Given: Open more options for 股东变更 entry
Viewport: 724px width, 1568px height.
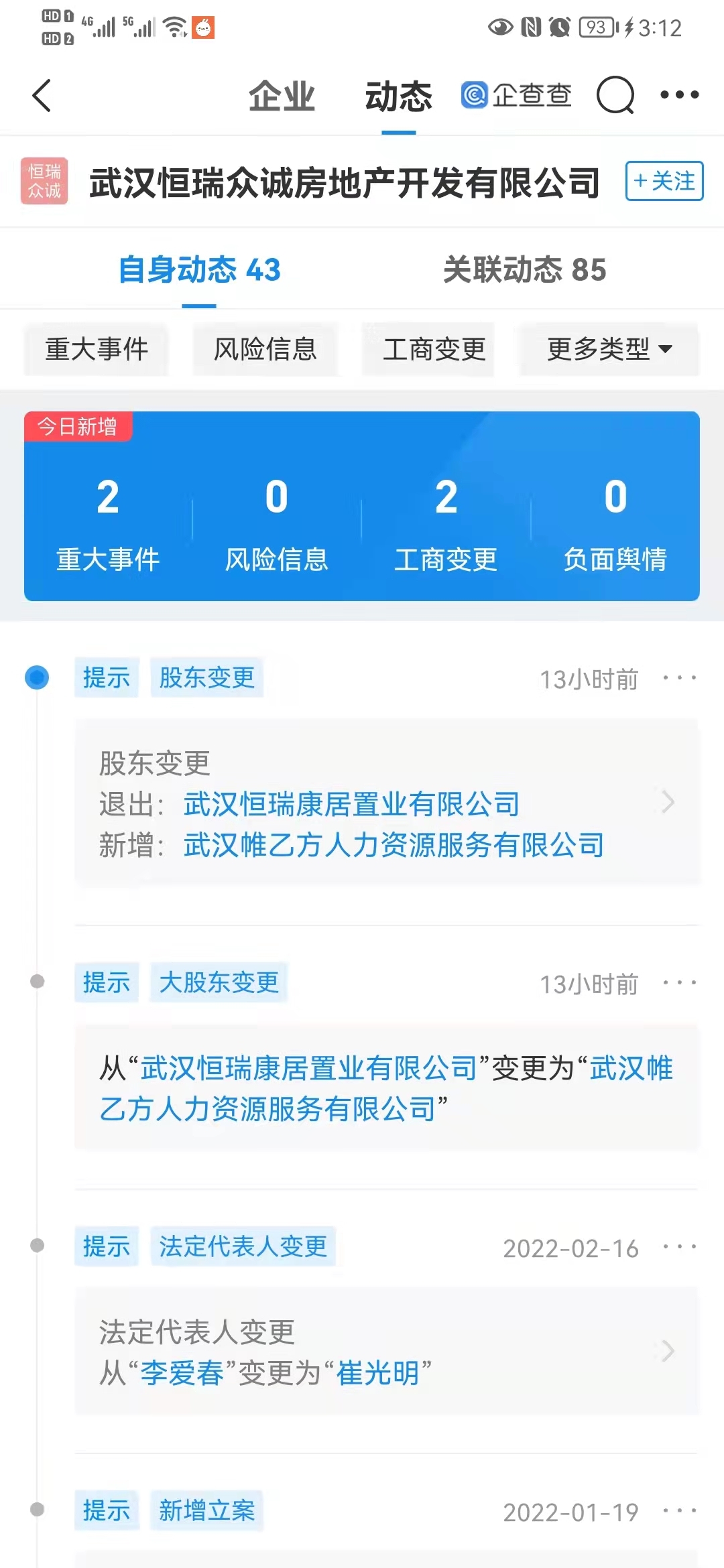Looking at the screenshot, I should pyautogui.click(x=679, y=678).
